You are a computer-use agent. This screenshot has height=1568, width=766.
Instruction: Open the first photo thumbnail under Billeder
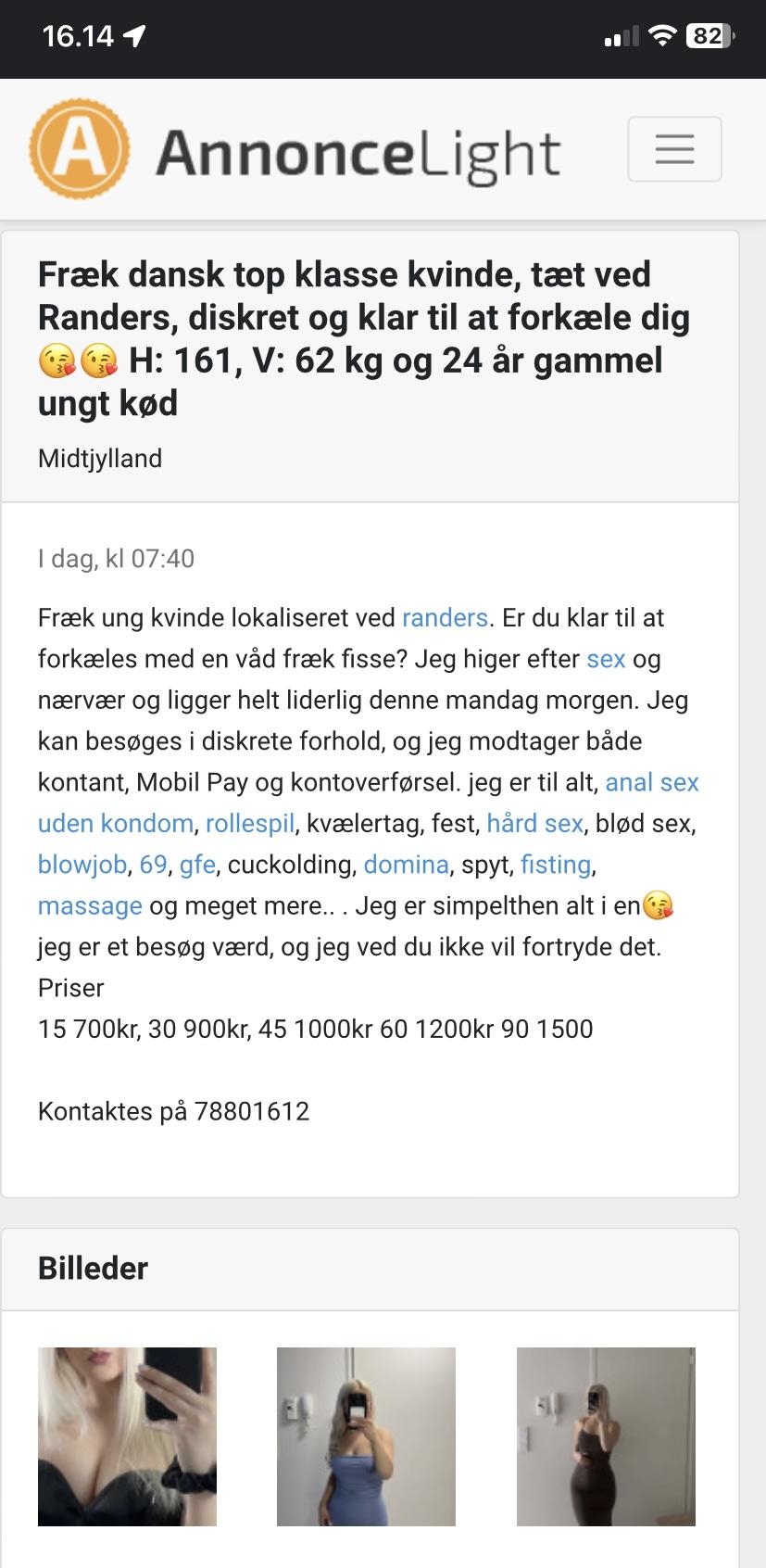(127, 1436)
